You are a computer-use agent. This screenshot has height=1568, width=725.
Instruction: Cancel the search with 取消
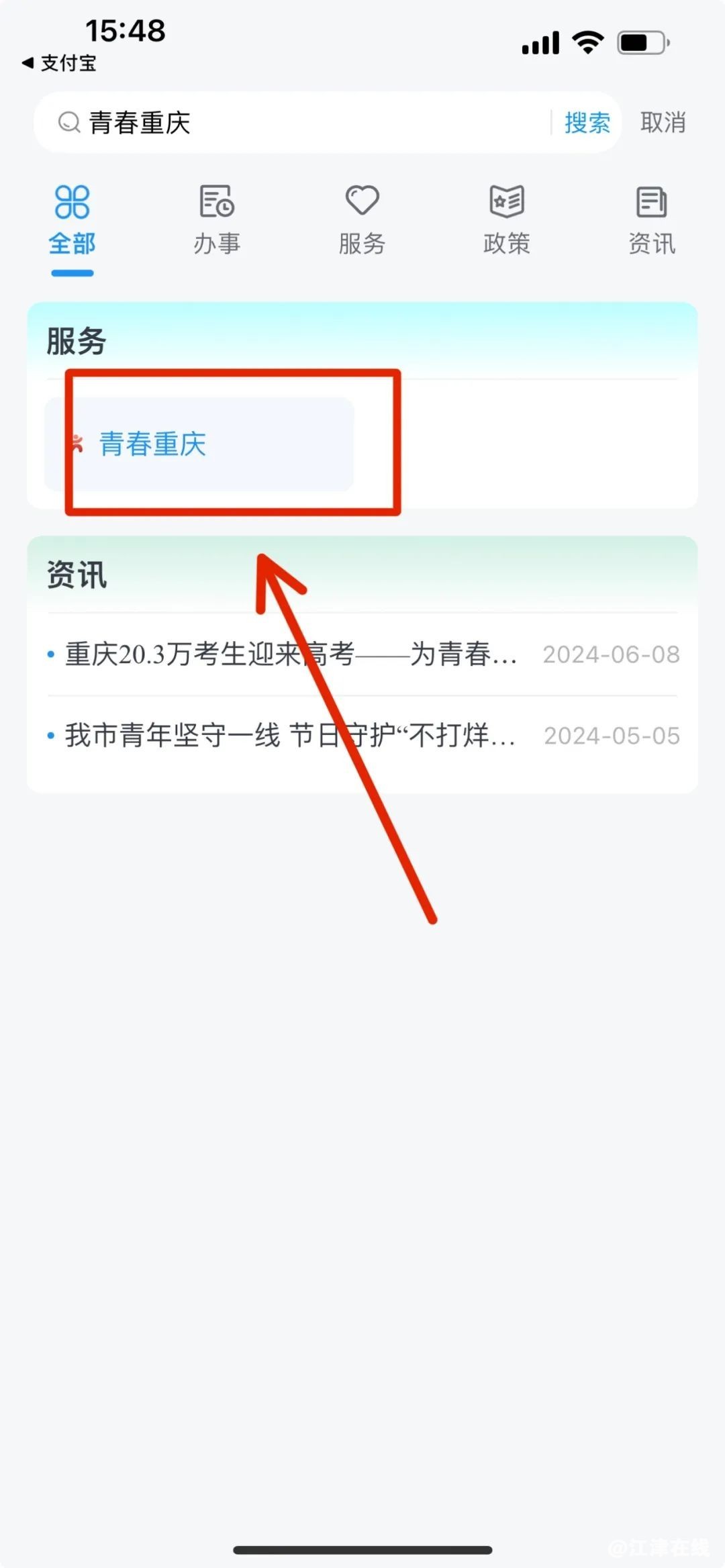tap(663, 123)
